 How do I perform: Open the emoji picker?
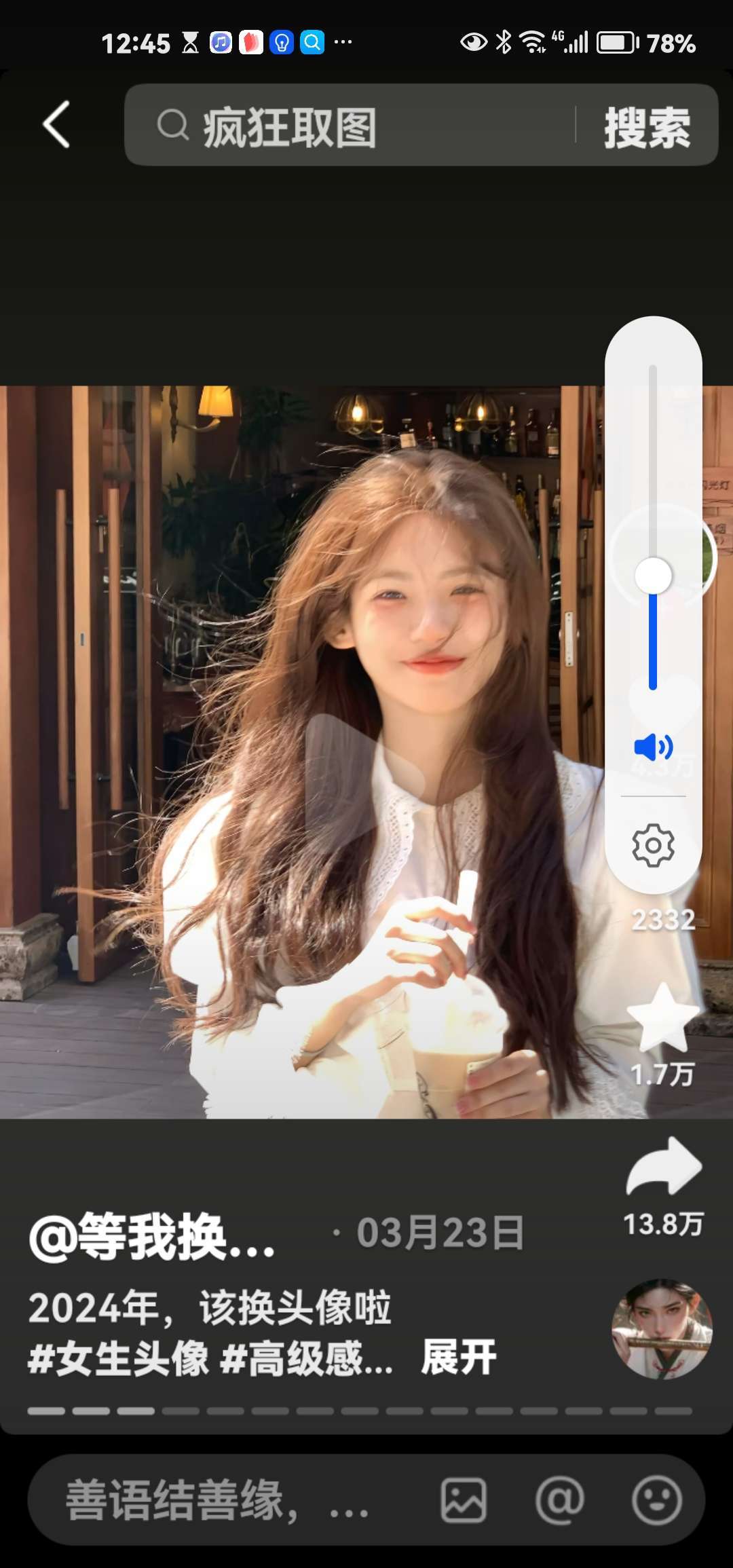[656, 1501]
